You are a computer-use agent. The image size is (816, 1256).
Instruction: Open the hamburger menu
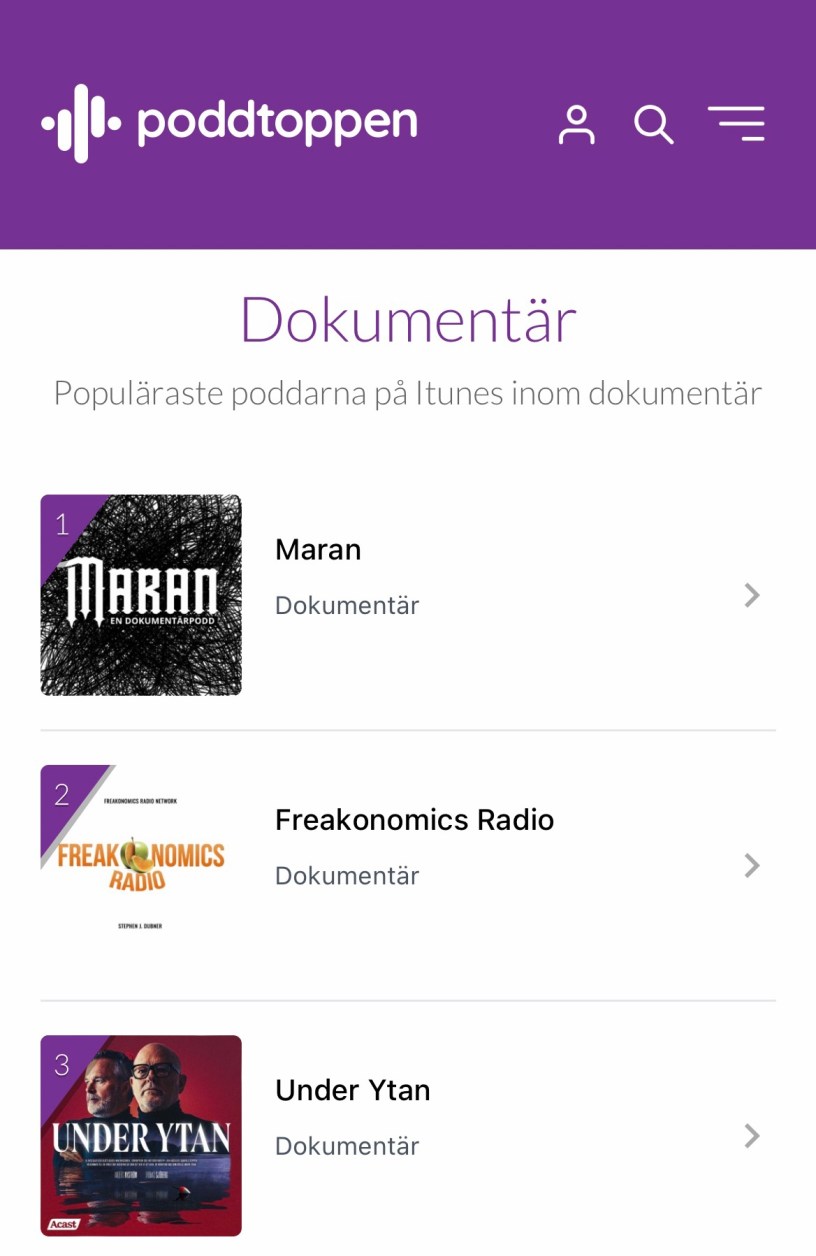(x=736, y=124)
